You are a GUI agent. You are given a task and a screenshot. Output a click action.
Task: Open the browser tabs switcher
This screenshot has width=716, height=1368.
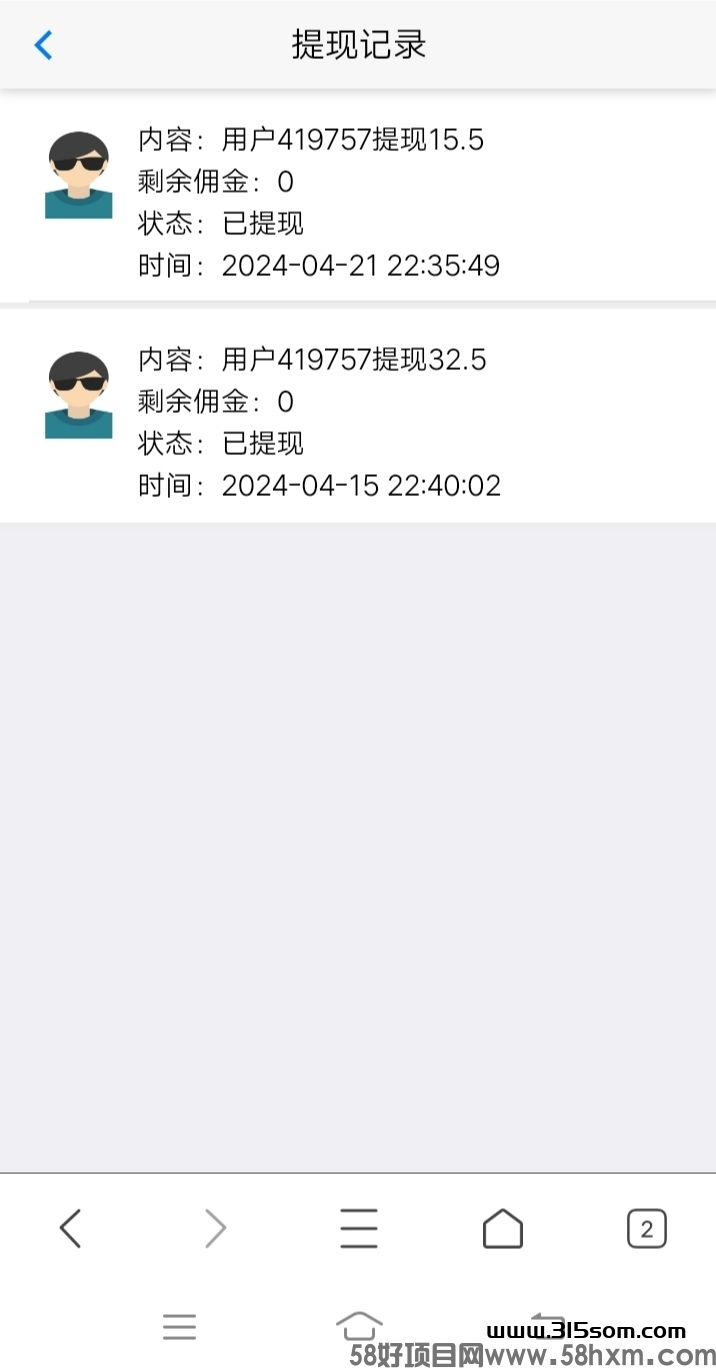pyautogui.click(x=646, y=1228)
